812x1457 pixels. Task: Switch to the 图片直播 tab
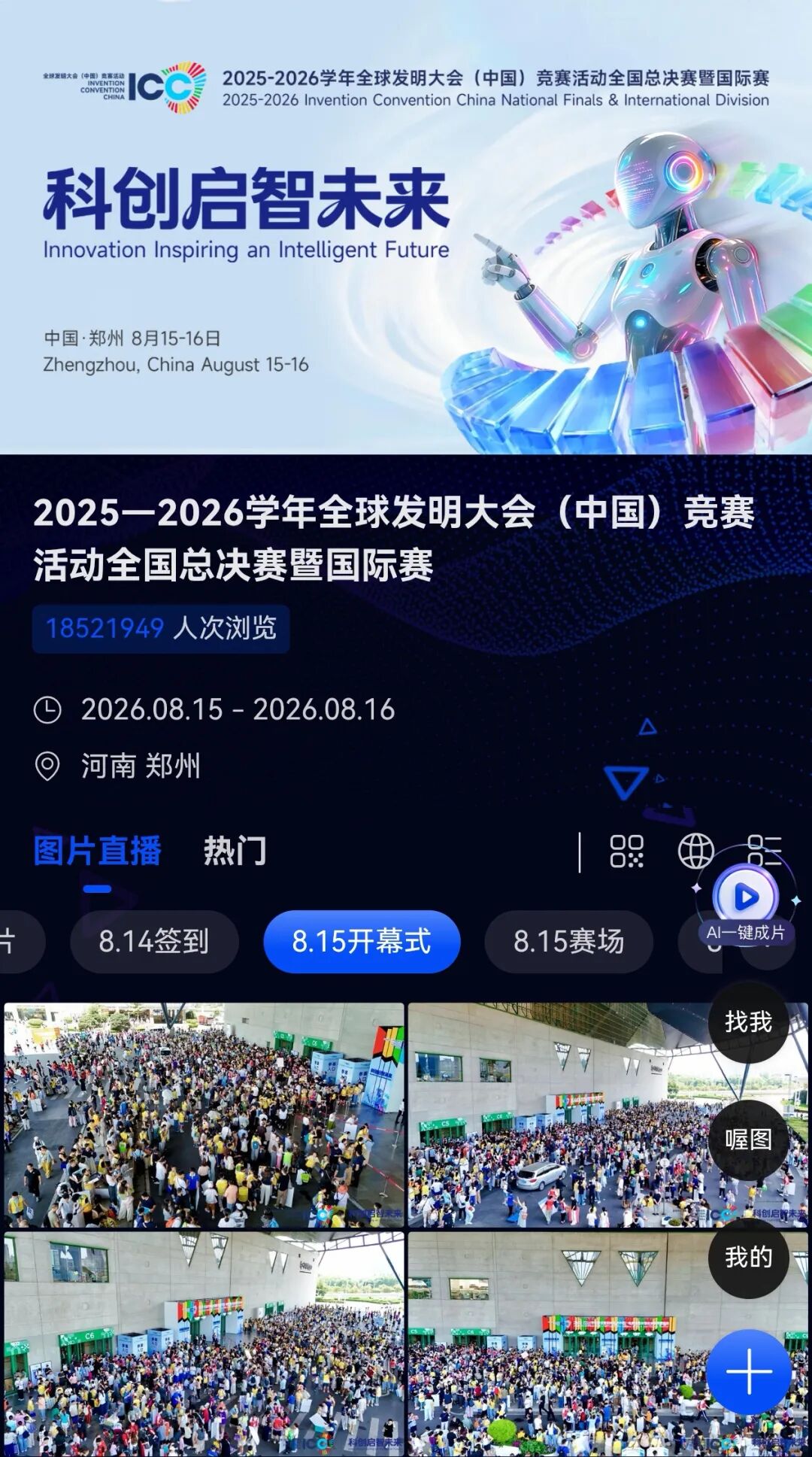point(97,851)
